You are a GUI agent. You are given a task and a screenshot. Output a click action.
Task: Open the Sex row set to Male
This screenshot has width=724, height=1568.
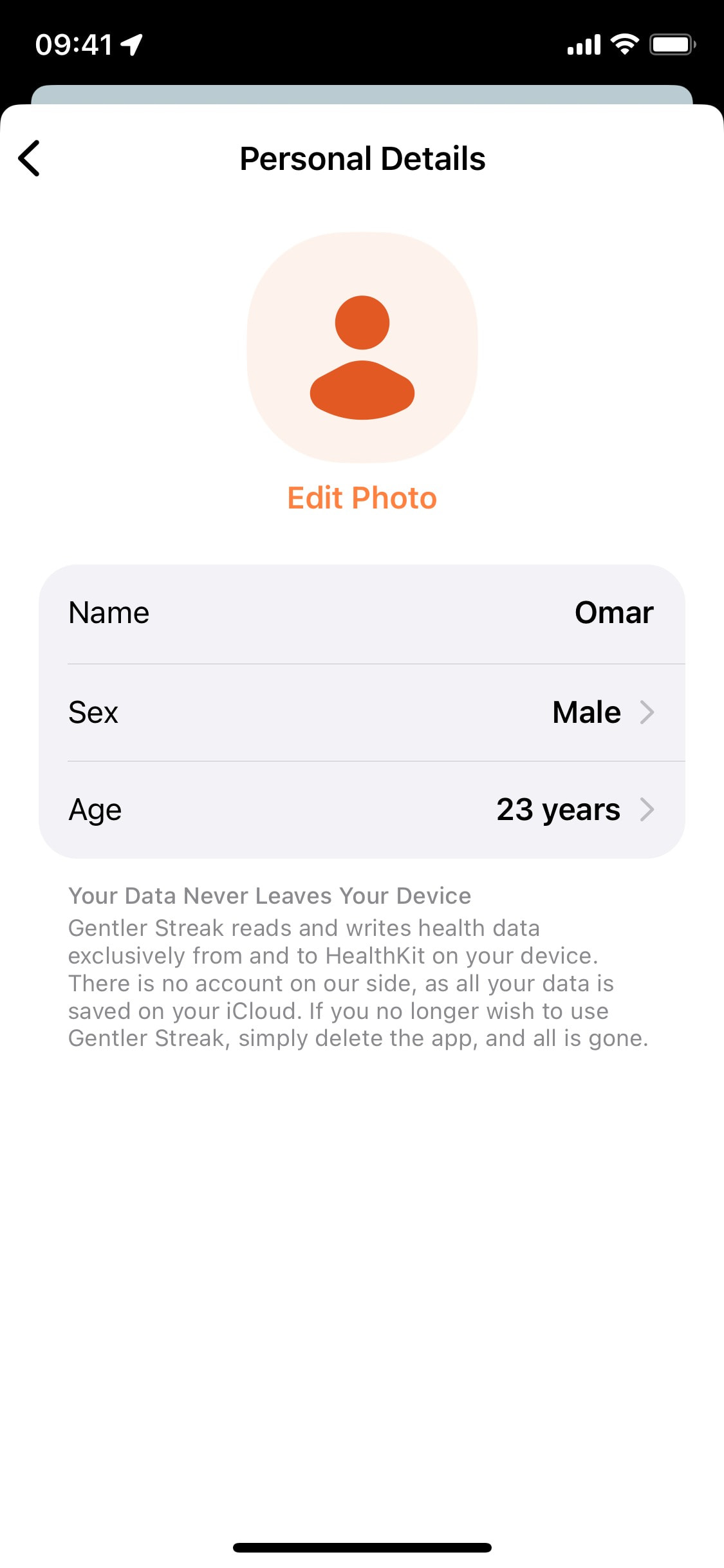pyautogui.click(x=362, y=713)
